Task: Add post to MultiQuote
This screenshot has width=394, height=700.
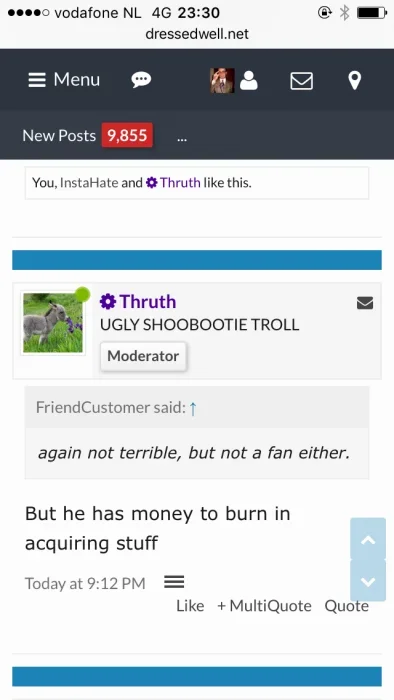Action: 264,606
